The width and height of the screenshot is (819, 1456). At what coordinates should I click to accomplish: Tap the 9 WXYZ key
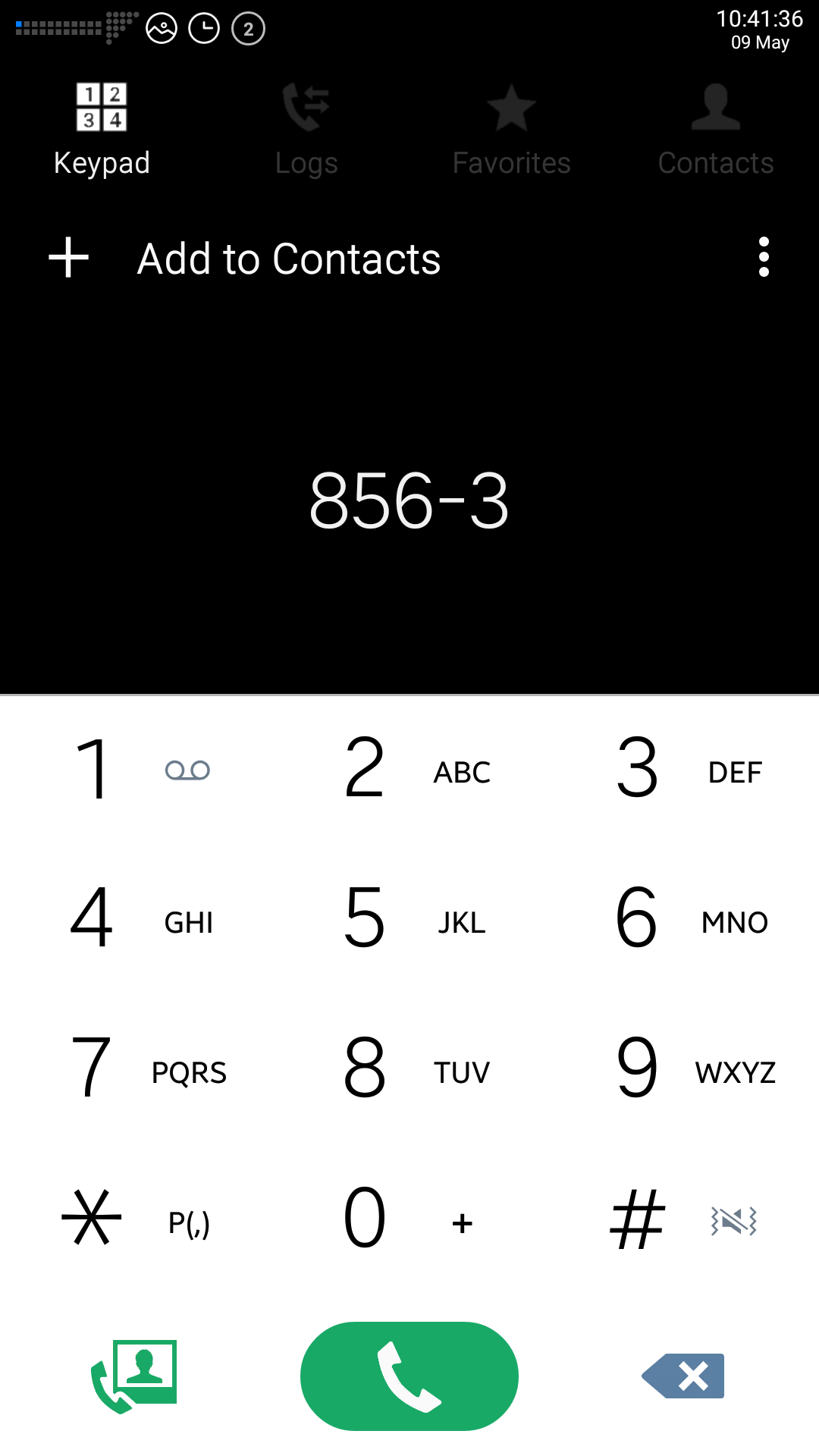[x=682, y=1070]
